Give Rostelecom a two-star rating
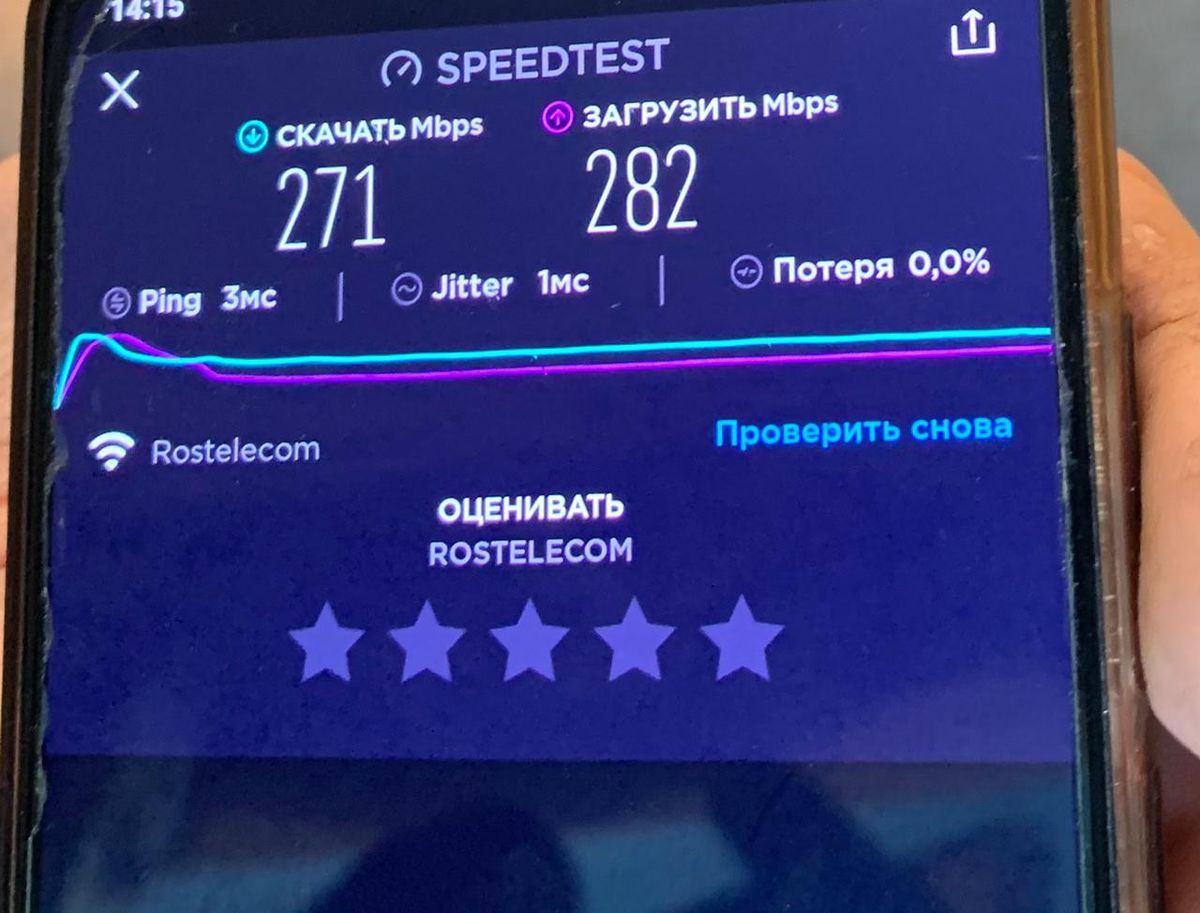The height and width of the screenshot is (913, 1200). 427,642
